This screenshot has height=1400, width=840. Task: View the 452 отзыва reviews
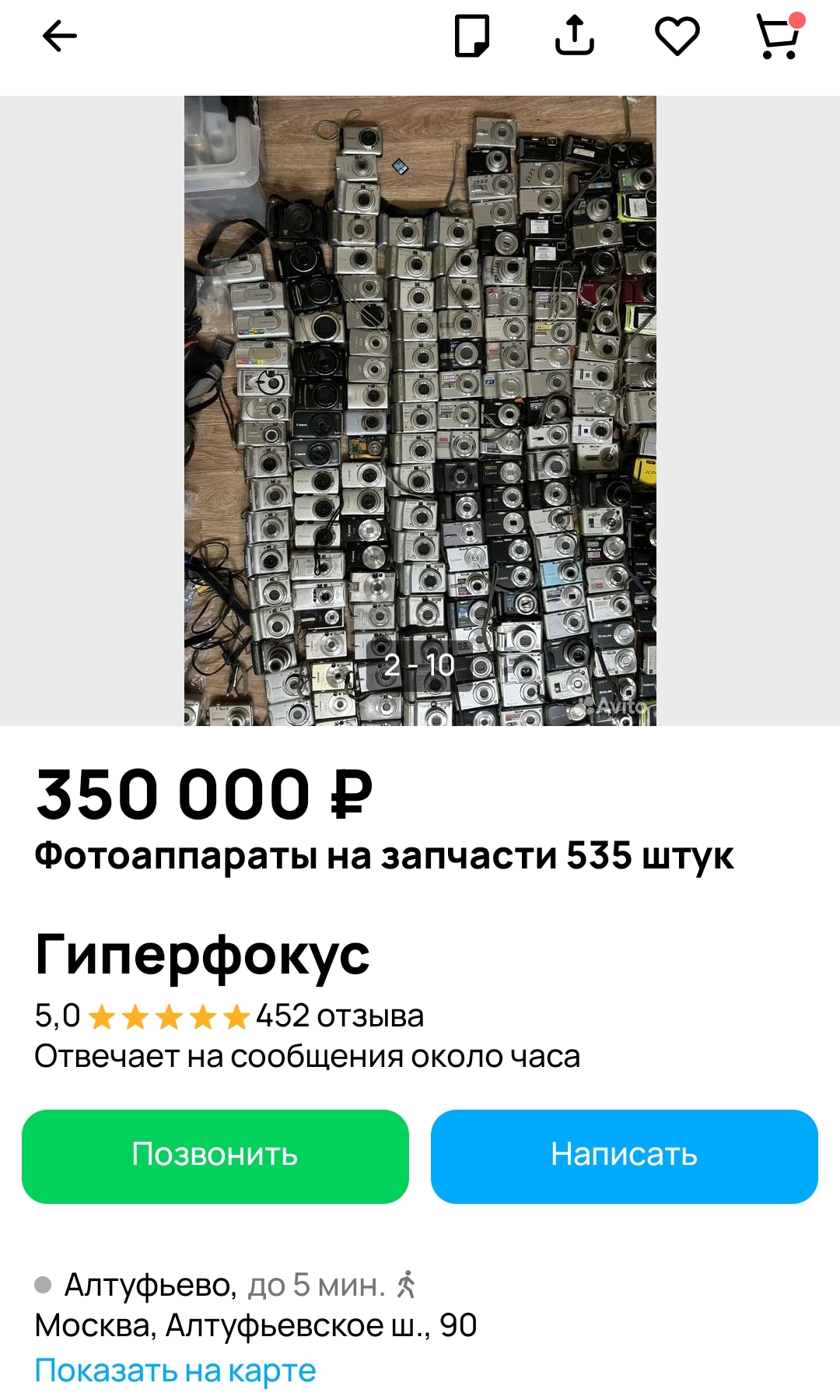click(x=339, y=1016)
